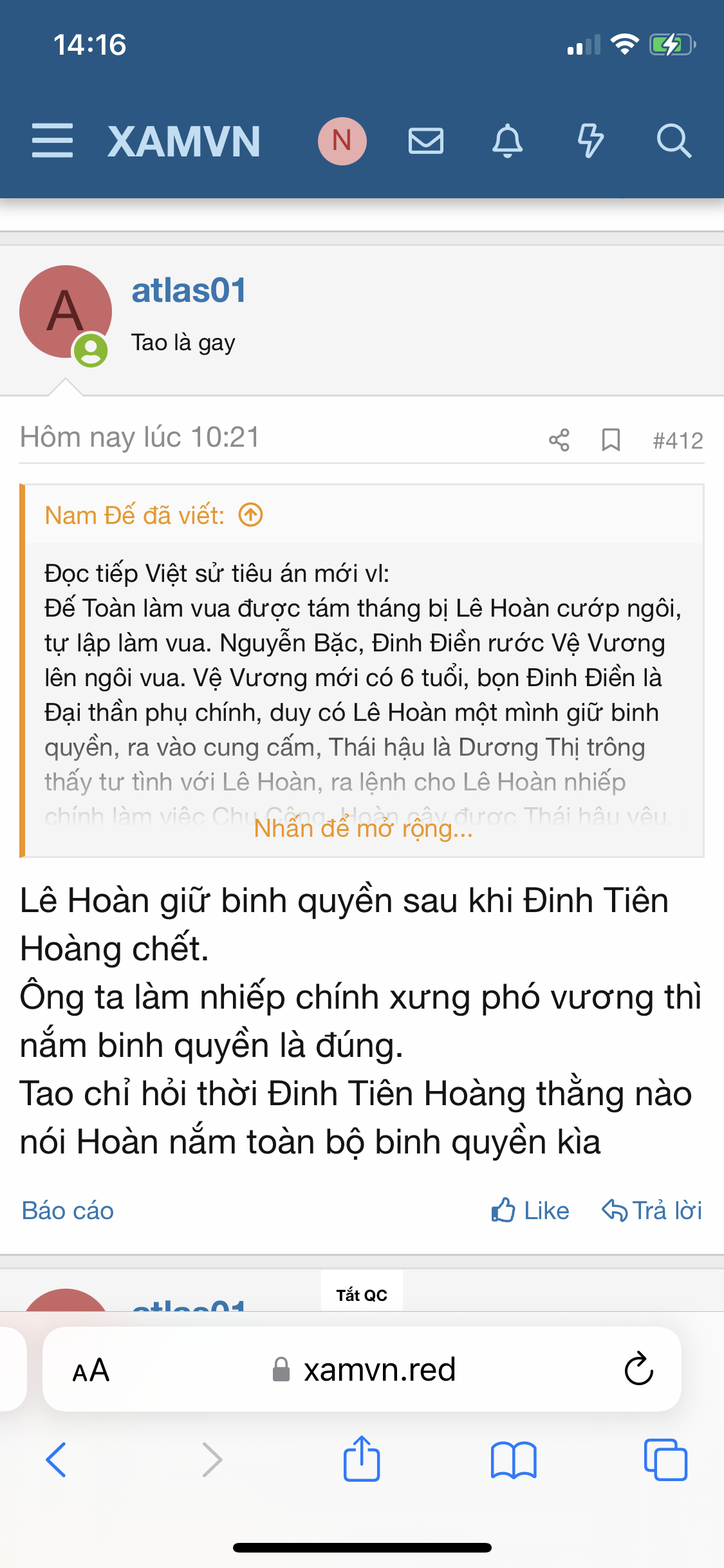Image resolution: width=724 pixels, height=1568 pixels.
Task: Share post #412 via the share icon
Action: 559,440
